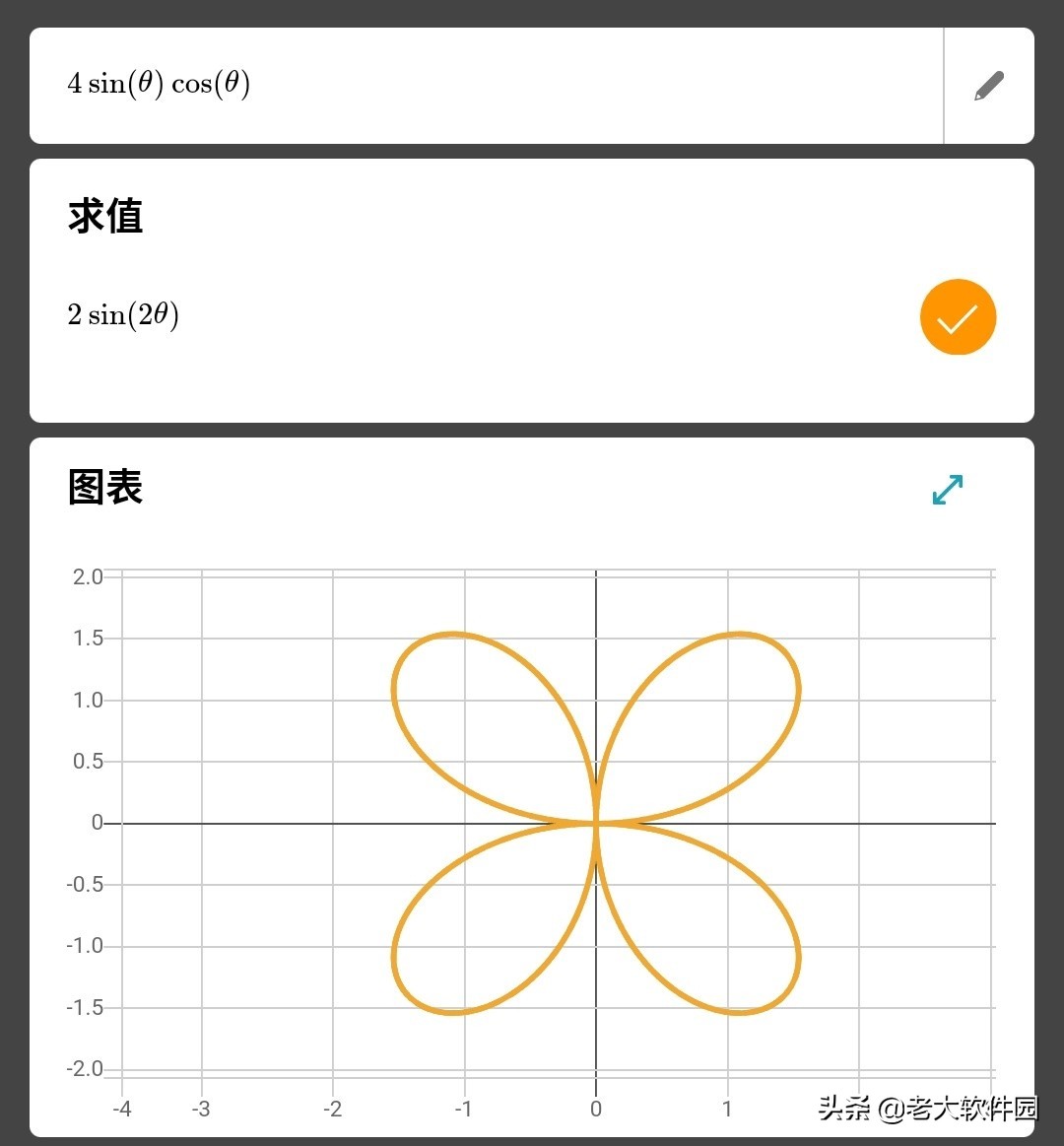1064x1146 pixels.
Task: Click the expression 4 sin(θ) cos(θ)
Action: 159,84
